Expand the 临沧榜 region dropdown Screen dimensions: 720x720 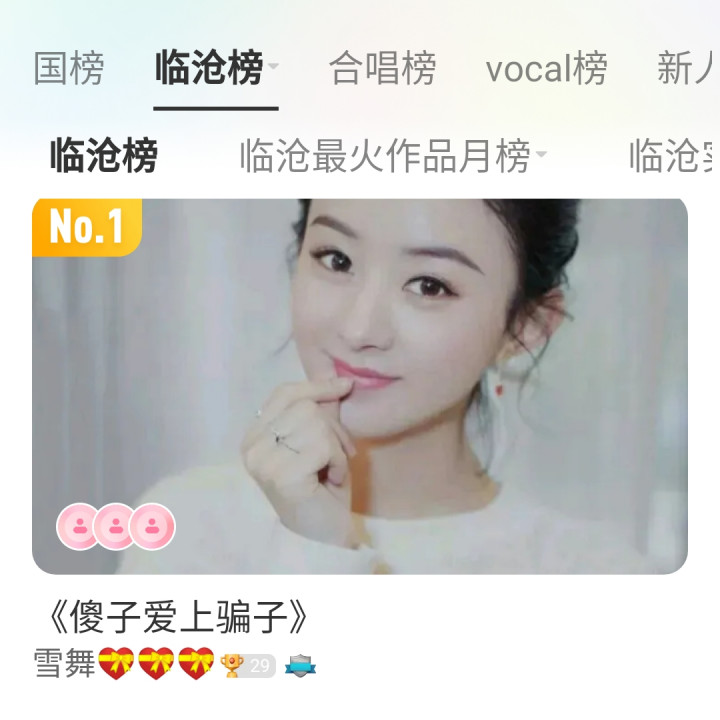tap(273, 69)
